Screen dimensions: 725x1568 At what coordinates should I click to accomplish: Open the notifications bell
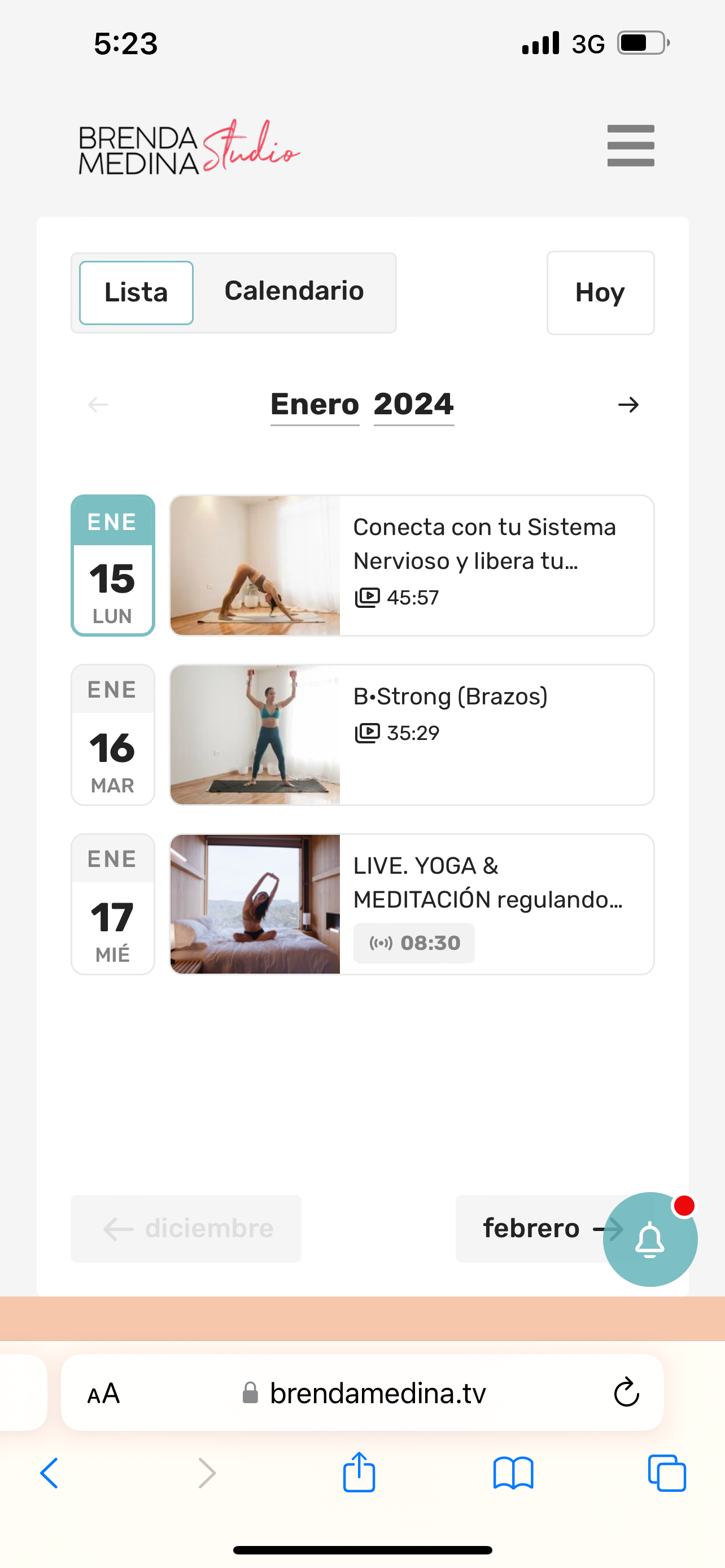click(649, 1239)
